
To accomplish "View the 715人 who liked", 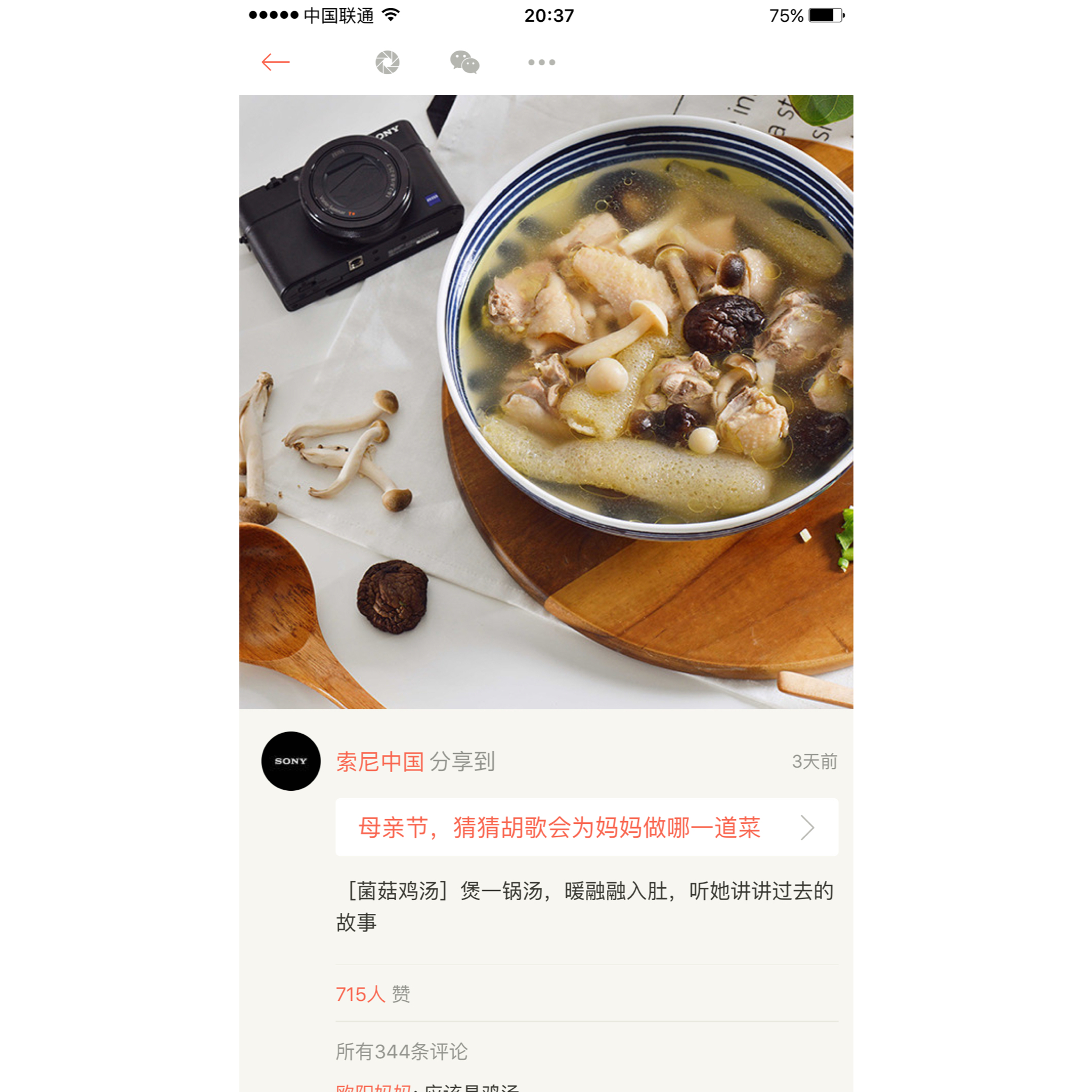I will point(360,994).
